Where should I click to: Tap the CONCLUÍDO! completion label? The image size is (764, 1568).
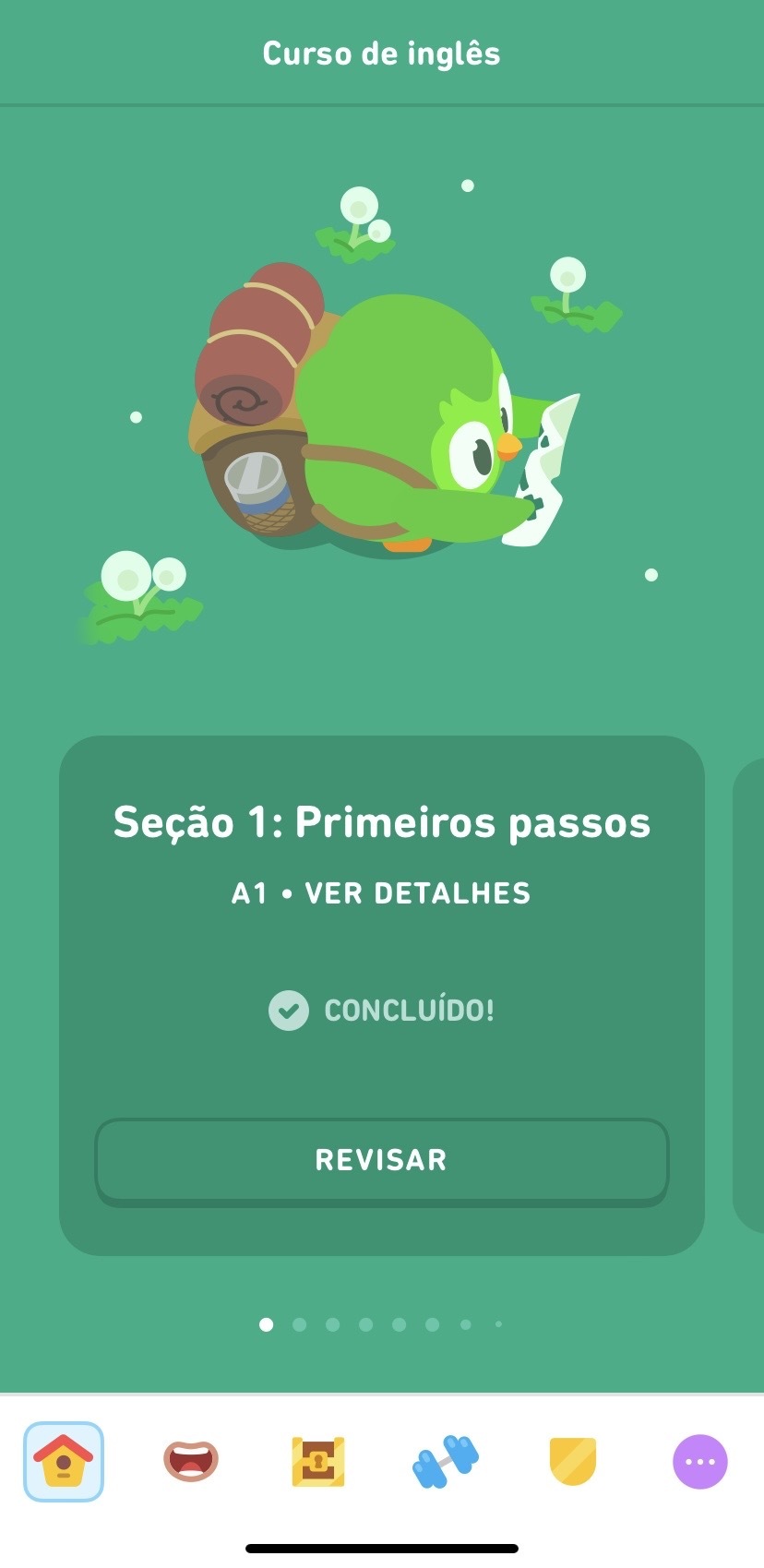tap(410, 1010)
